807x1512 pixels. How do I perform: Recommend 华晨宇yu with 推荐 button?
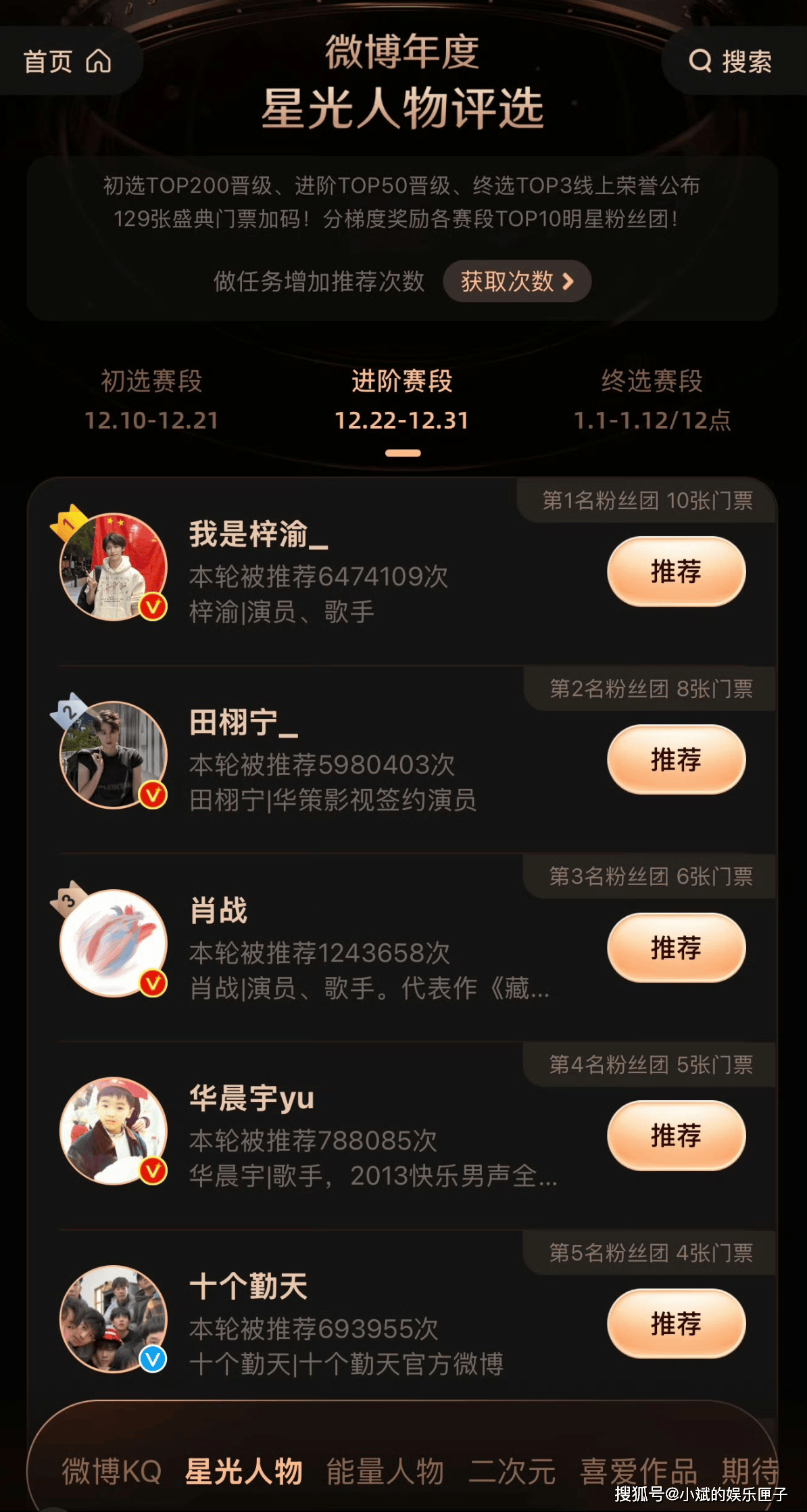pos(676,1135)
